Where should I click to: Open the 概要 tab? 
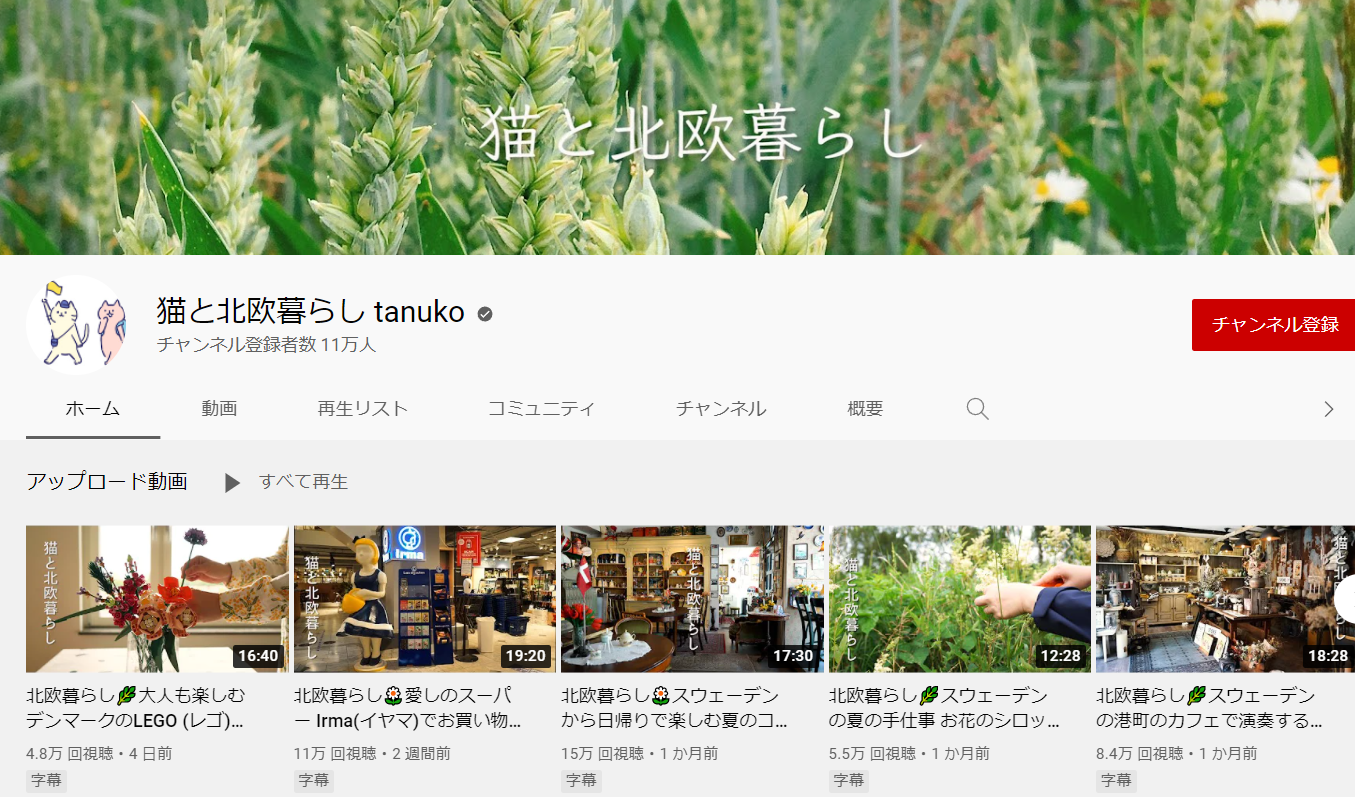[x=865, y=408]
